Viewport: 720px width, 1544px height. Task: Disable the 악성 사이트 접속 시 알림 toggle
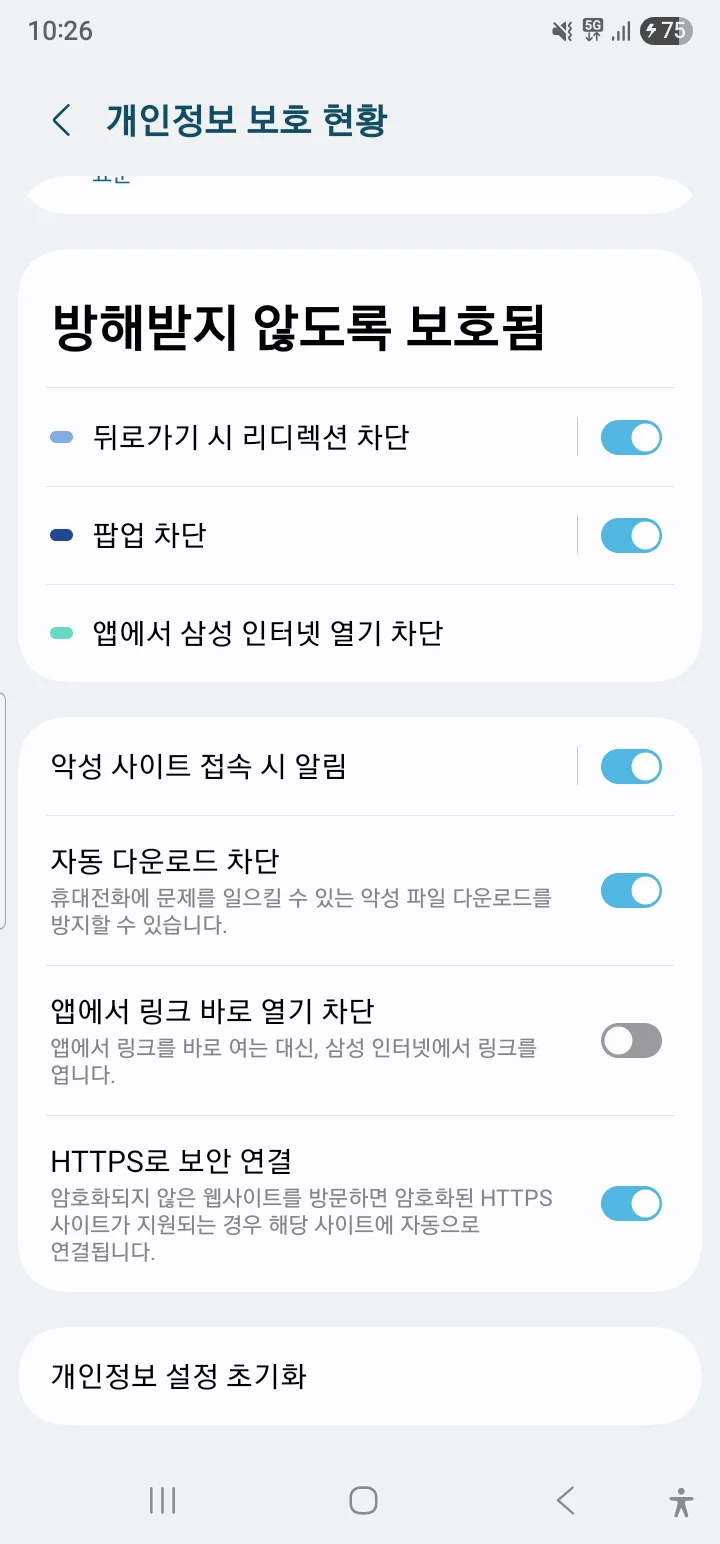pyautogui.click(x=630, y=766)
